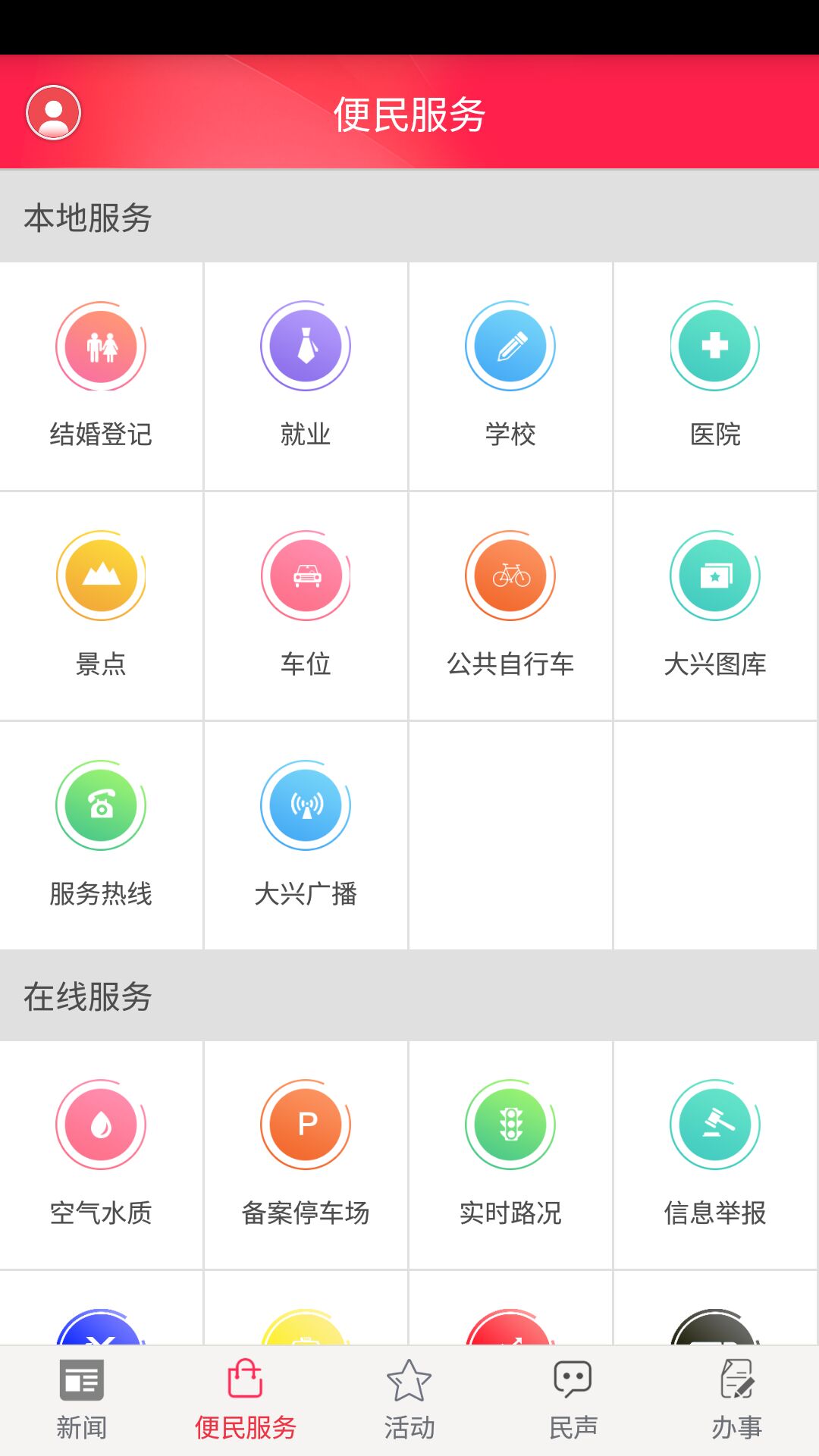Open the user profile icon
This screenshot has width=819, height=1456.
(x=53, y=112)
